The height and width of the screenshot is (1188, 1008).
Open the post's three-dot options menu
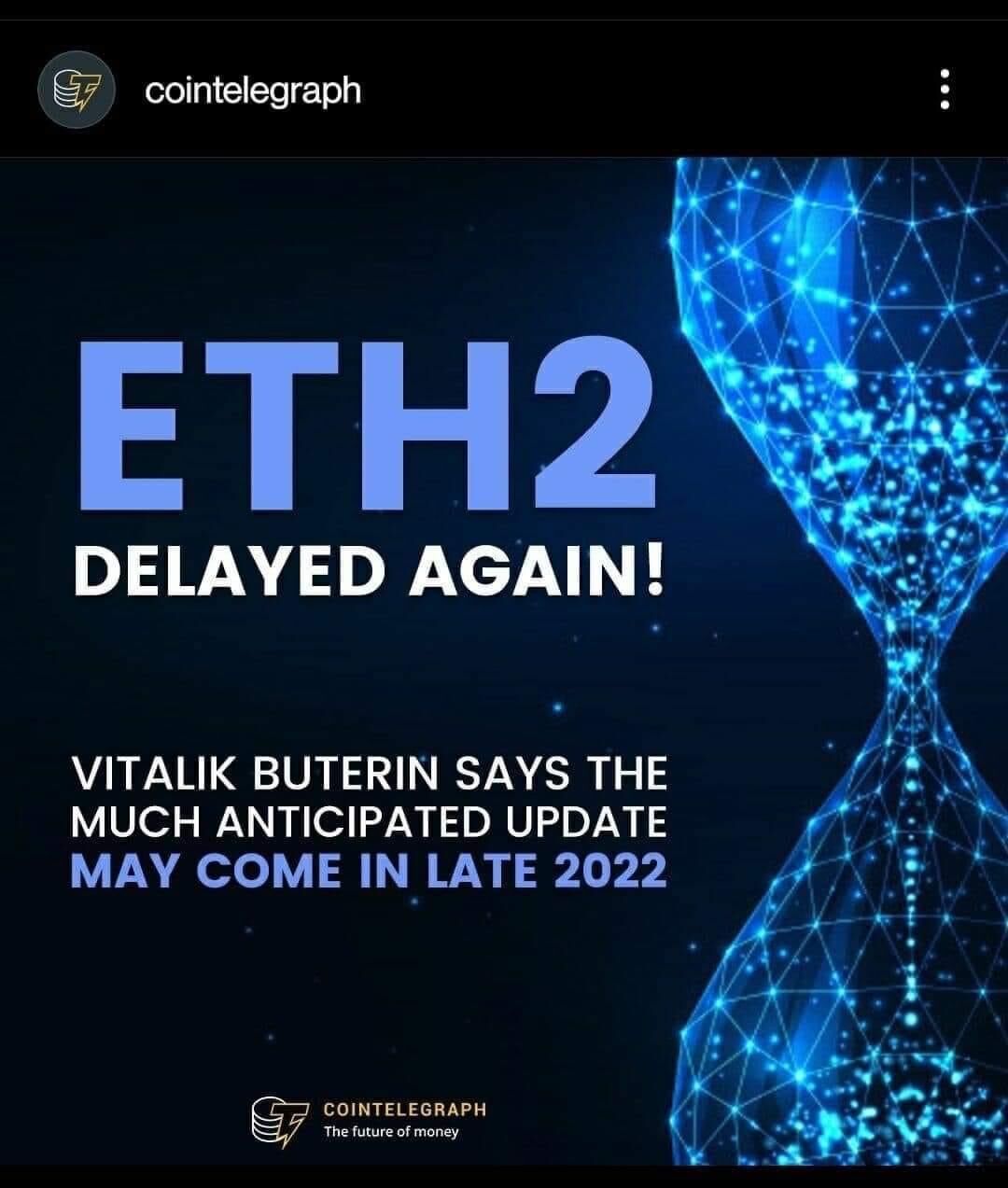[x=945, y=91]
